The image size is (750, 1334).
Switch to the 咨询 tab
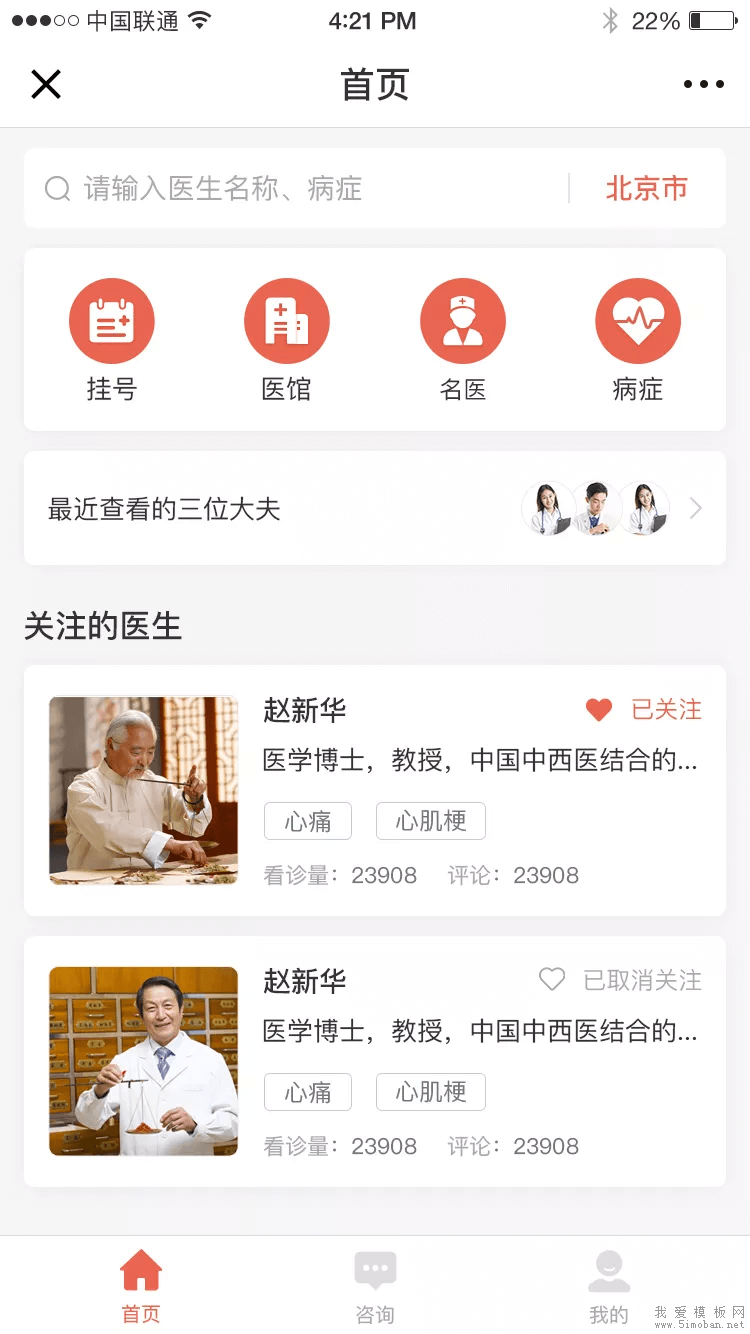coord(375,1285)
